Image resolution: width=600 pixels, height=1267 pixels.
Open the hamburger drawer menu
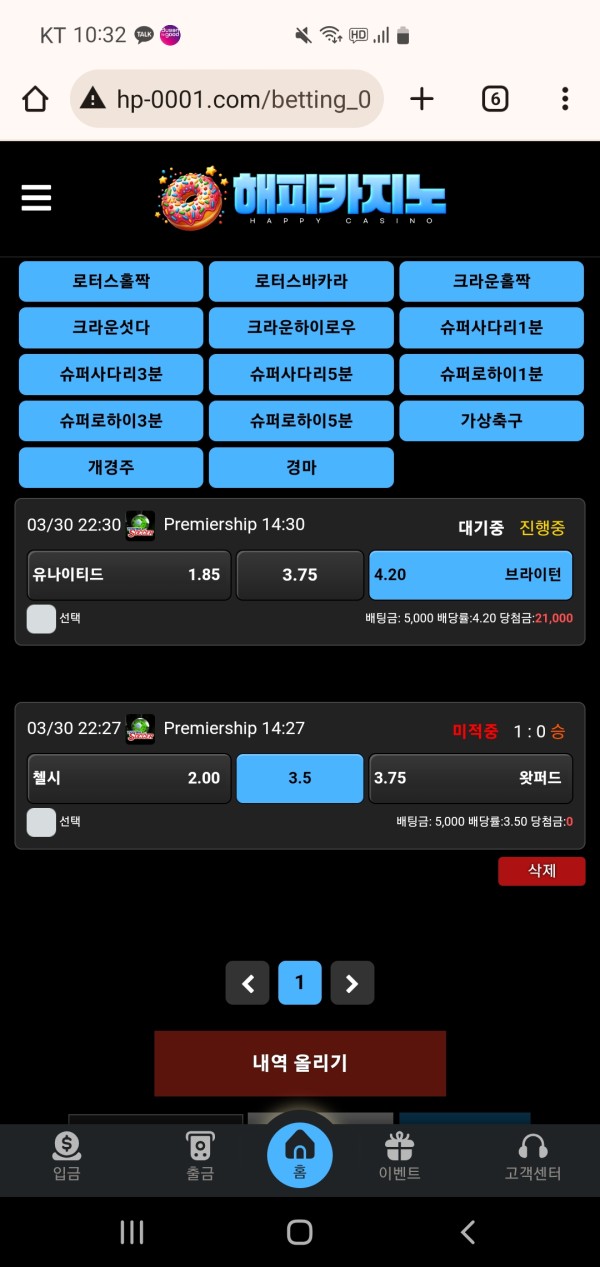point(36,197)
